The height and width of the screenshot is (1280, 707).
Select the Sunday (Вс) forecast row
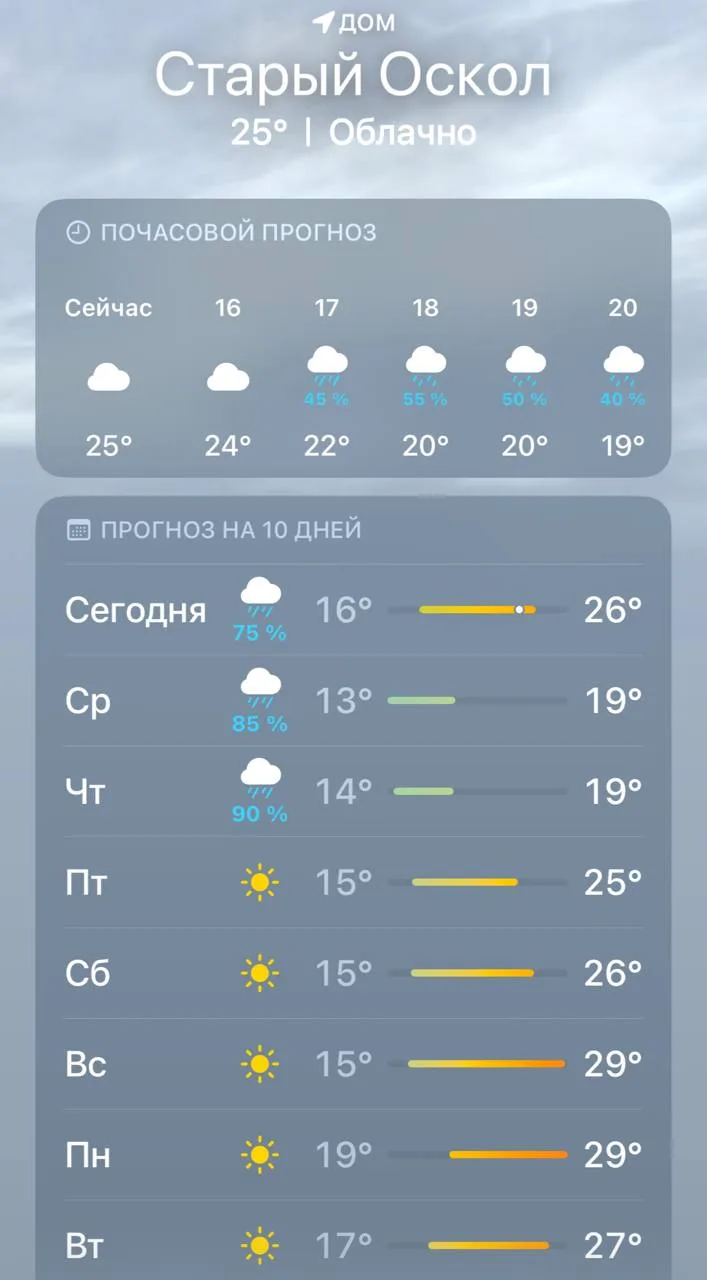353,1064
